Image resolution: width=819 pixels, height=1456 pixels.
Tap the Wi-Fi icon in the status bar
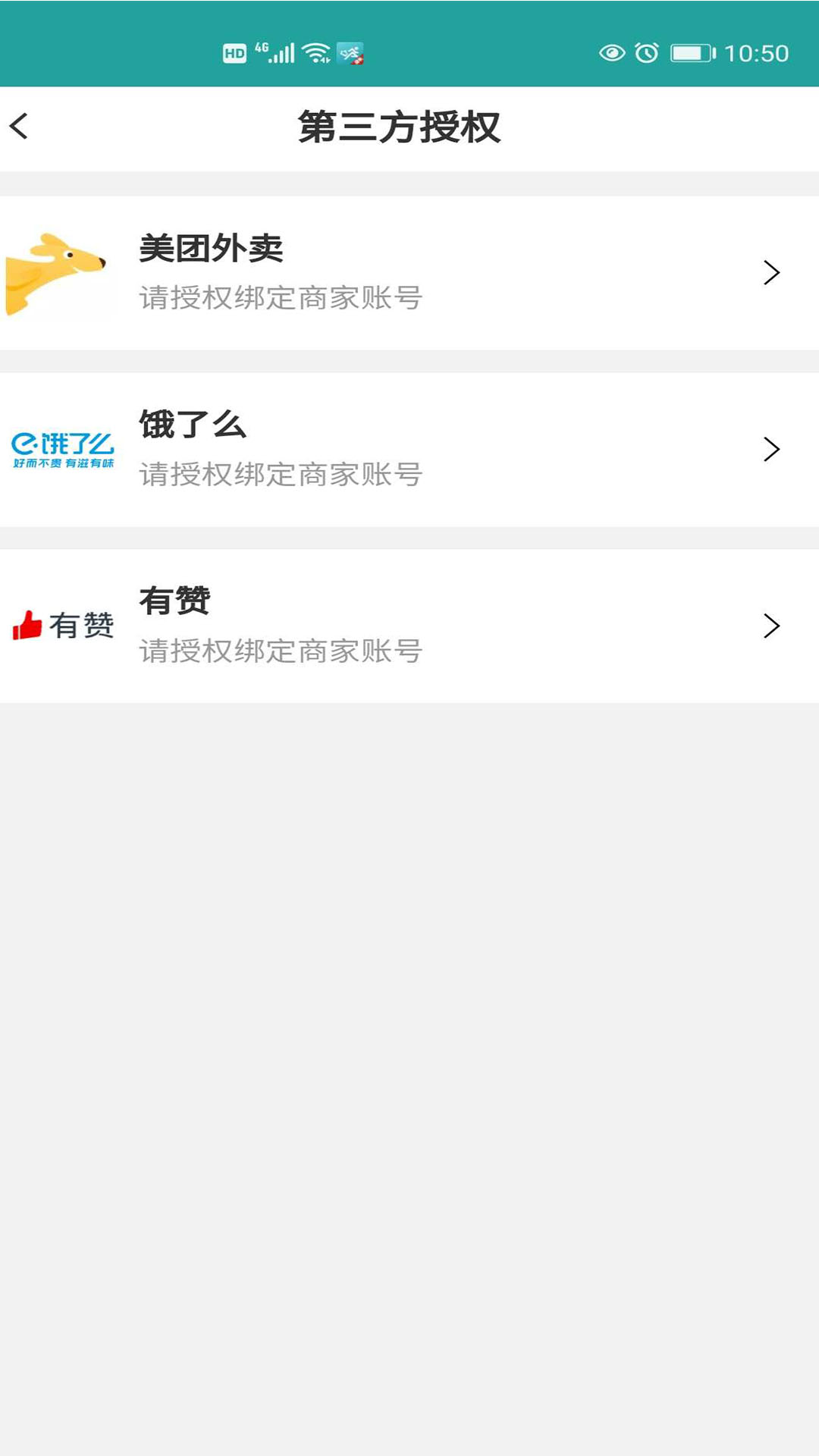coord(315,52)
